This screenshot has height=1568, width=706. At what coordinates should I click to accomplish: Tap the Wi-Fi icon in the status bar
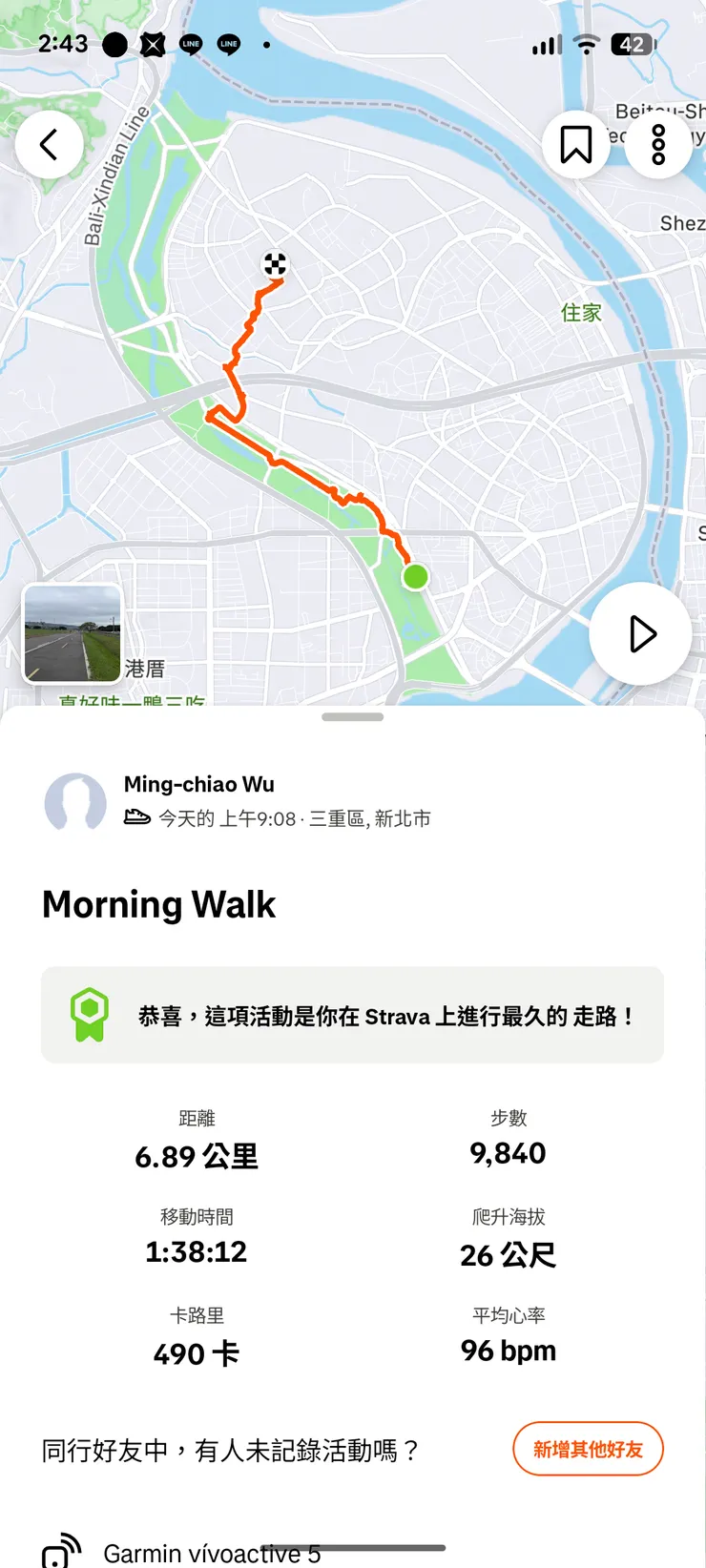point(585,43)
